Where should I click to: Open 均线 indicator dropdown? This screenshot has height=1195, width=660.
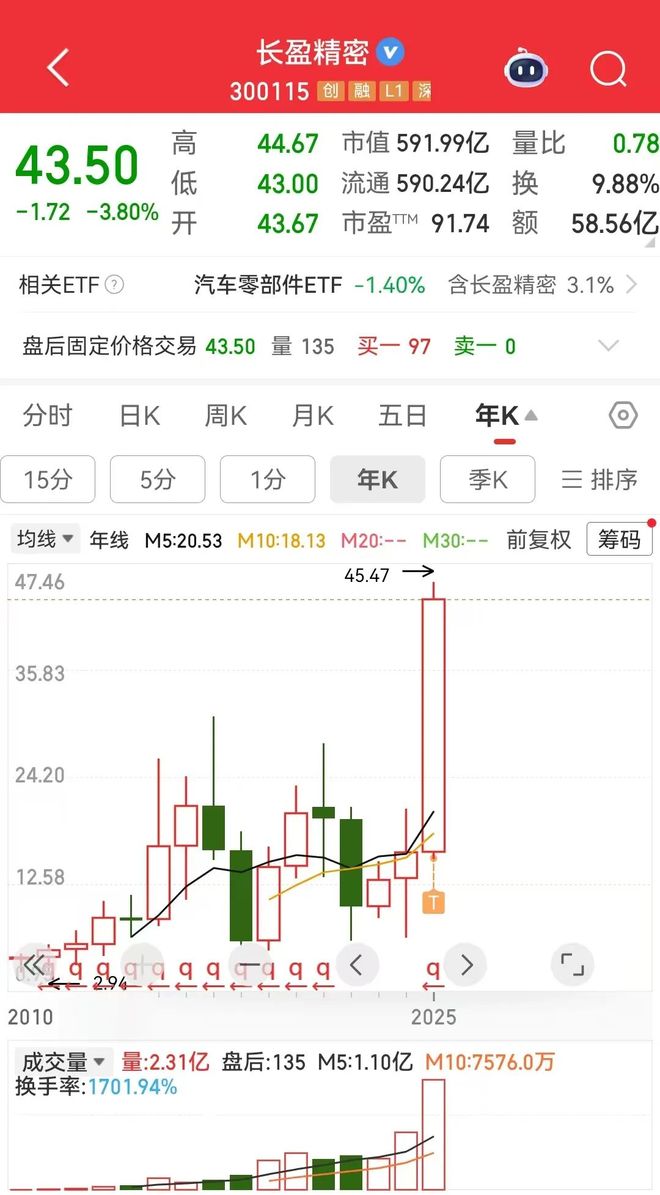click(45, 540)
